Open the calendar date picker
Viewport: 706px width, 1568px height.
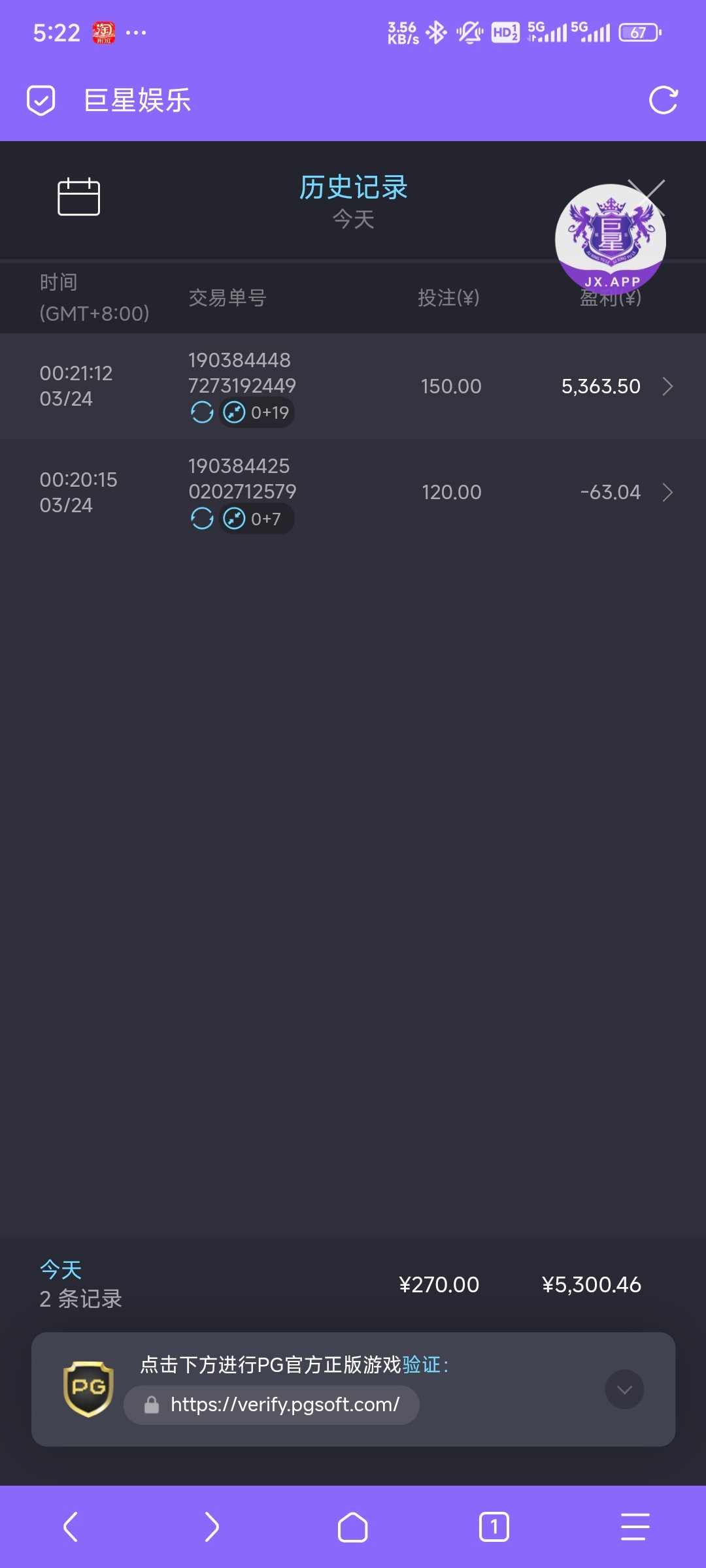(78, 196)
